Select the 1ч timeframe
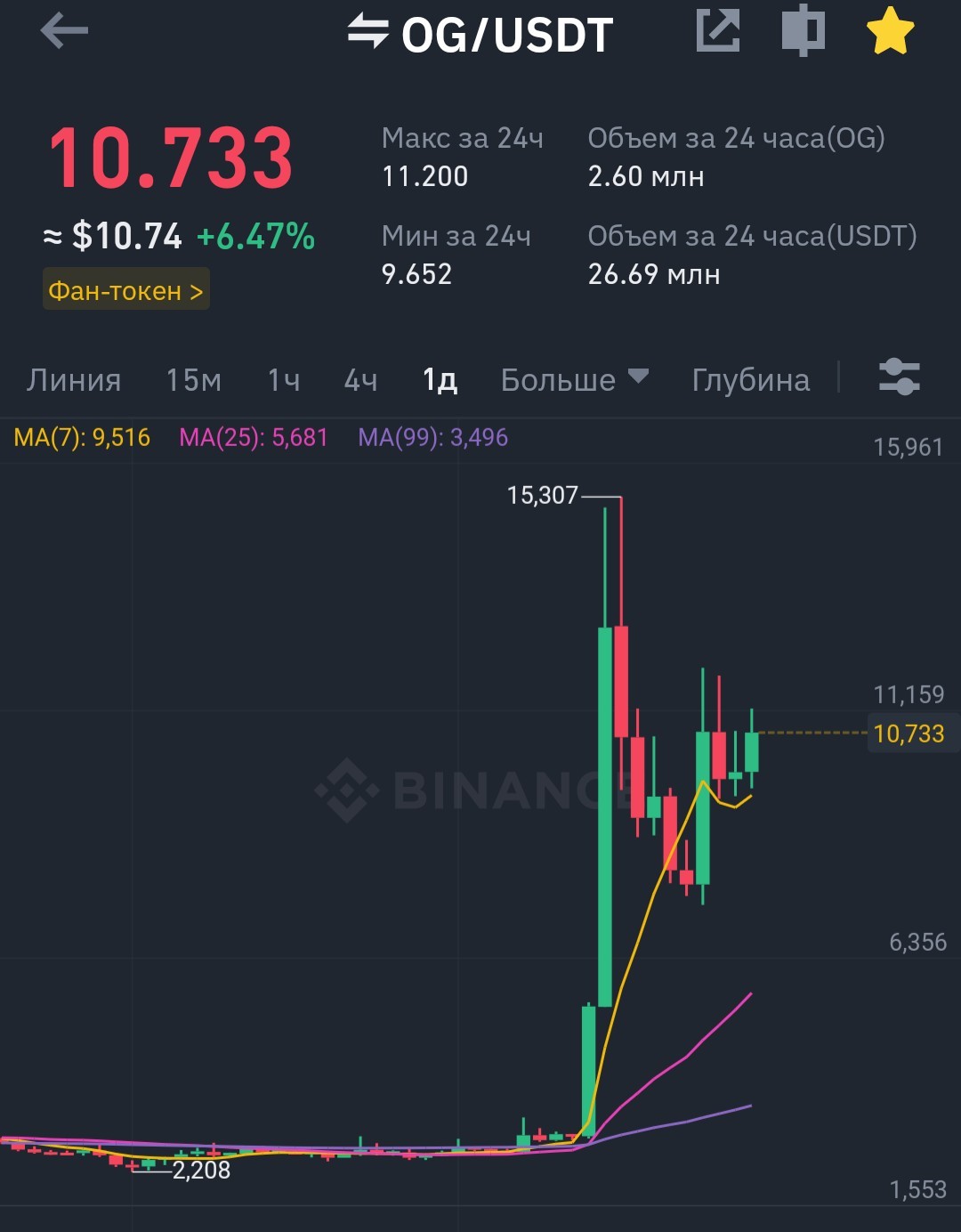 pos(284,380)
